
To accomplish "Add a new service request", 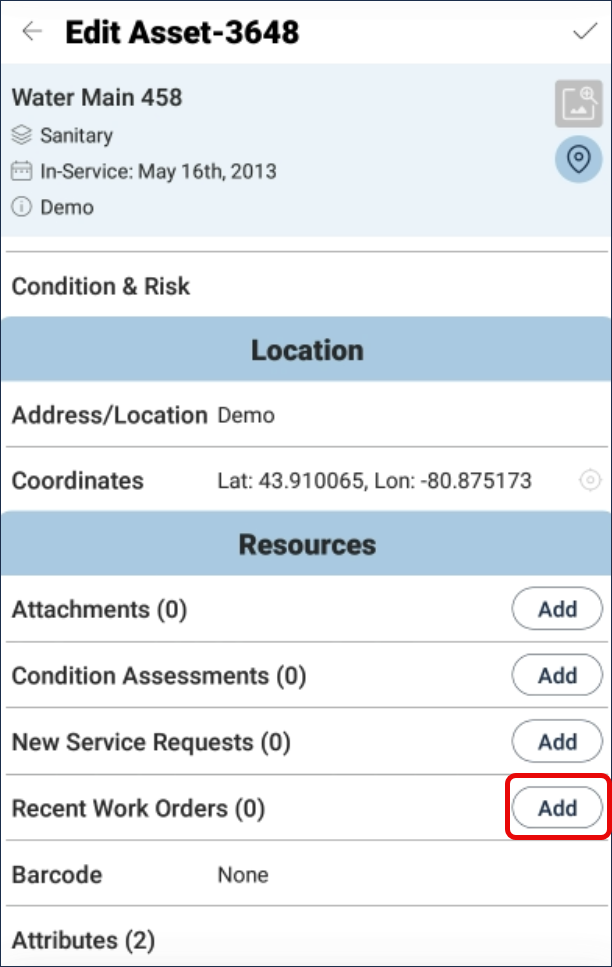I will [557, 742].
